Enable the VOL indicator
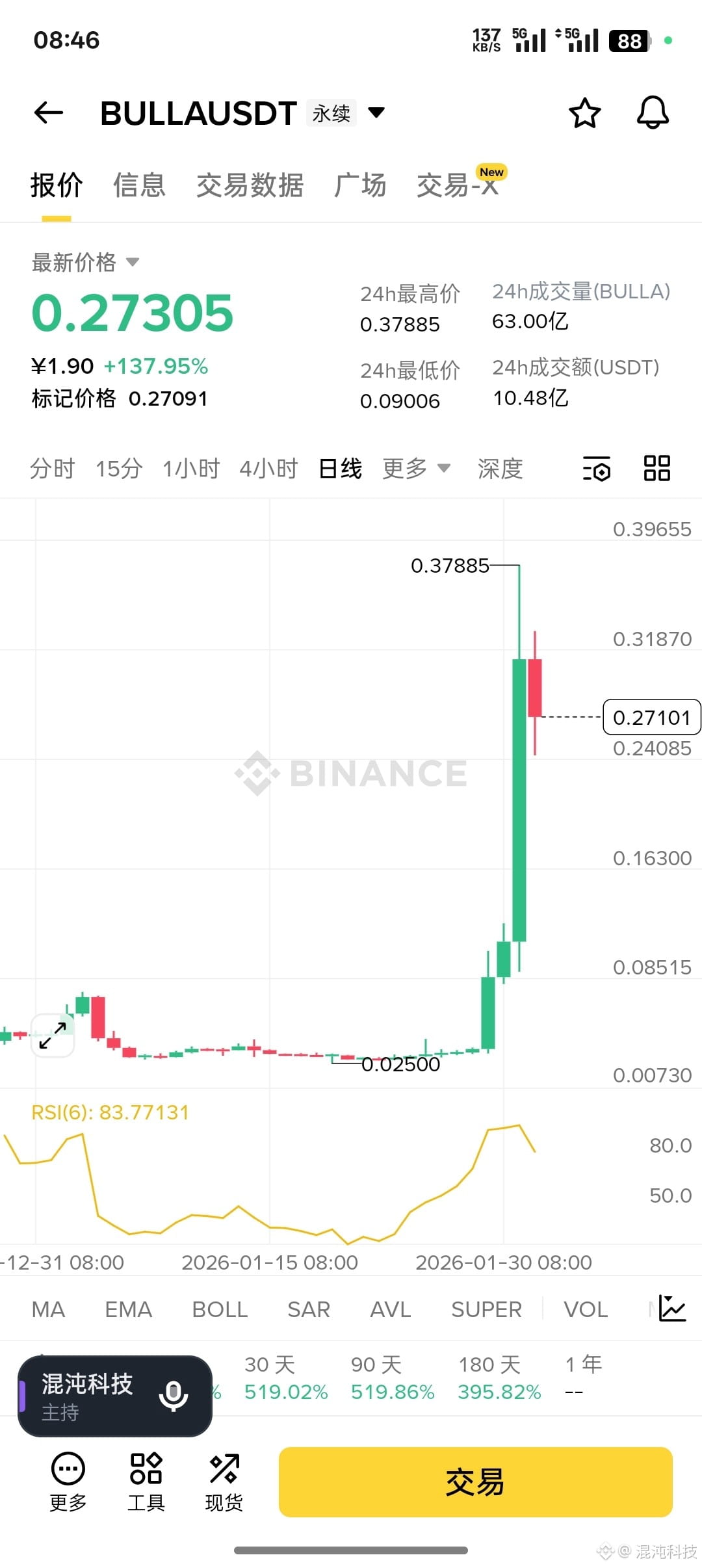The height and width of the screenshot is (1568, 702). 585,1309
